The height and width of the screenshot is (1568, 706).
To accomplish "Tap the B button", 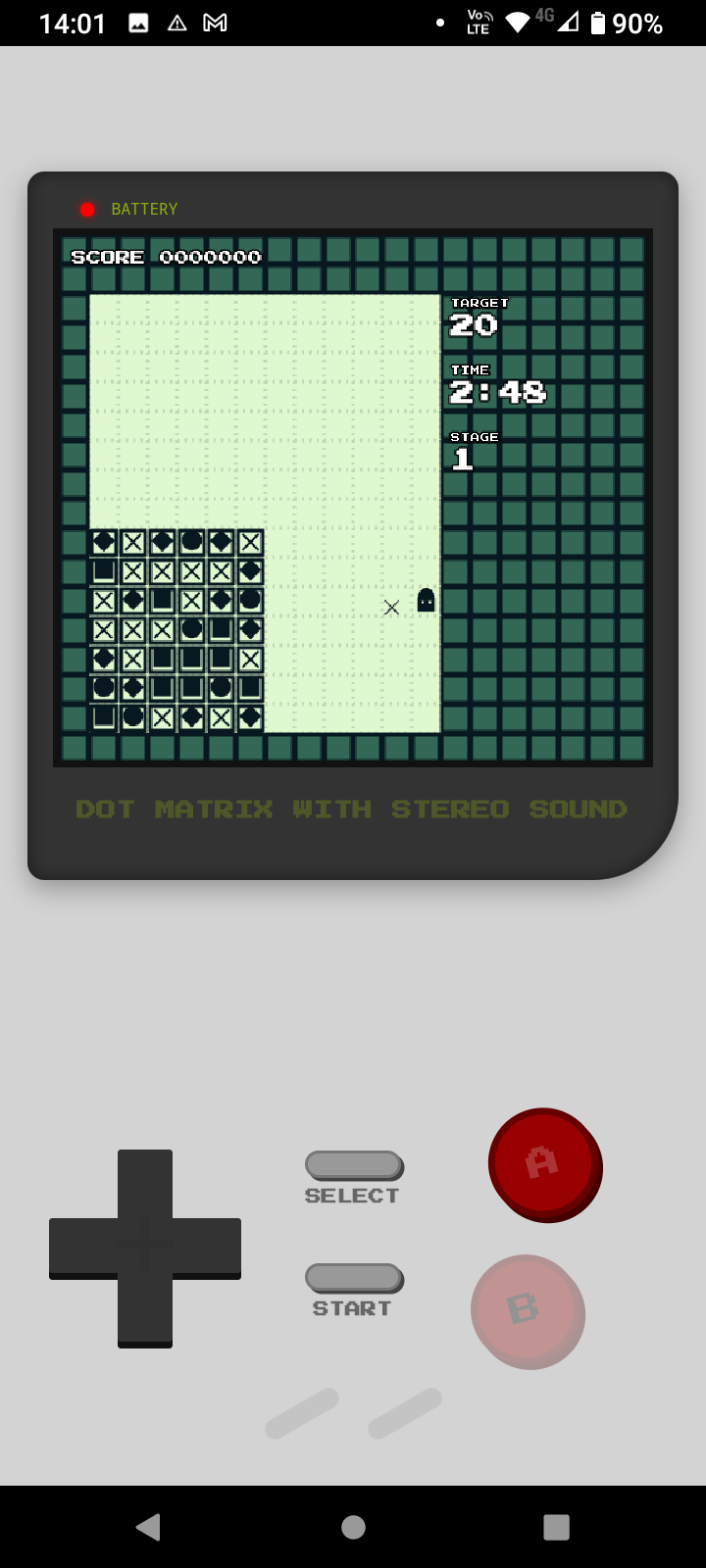I will coord(528,1311).
